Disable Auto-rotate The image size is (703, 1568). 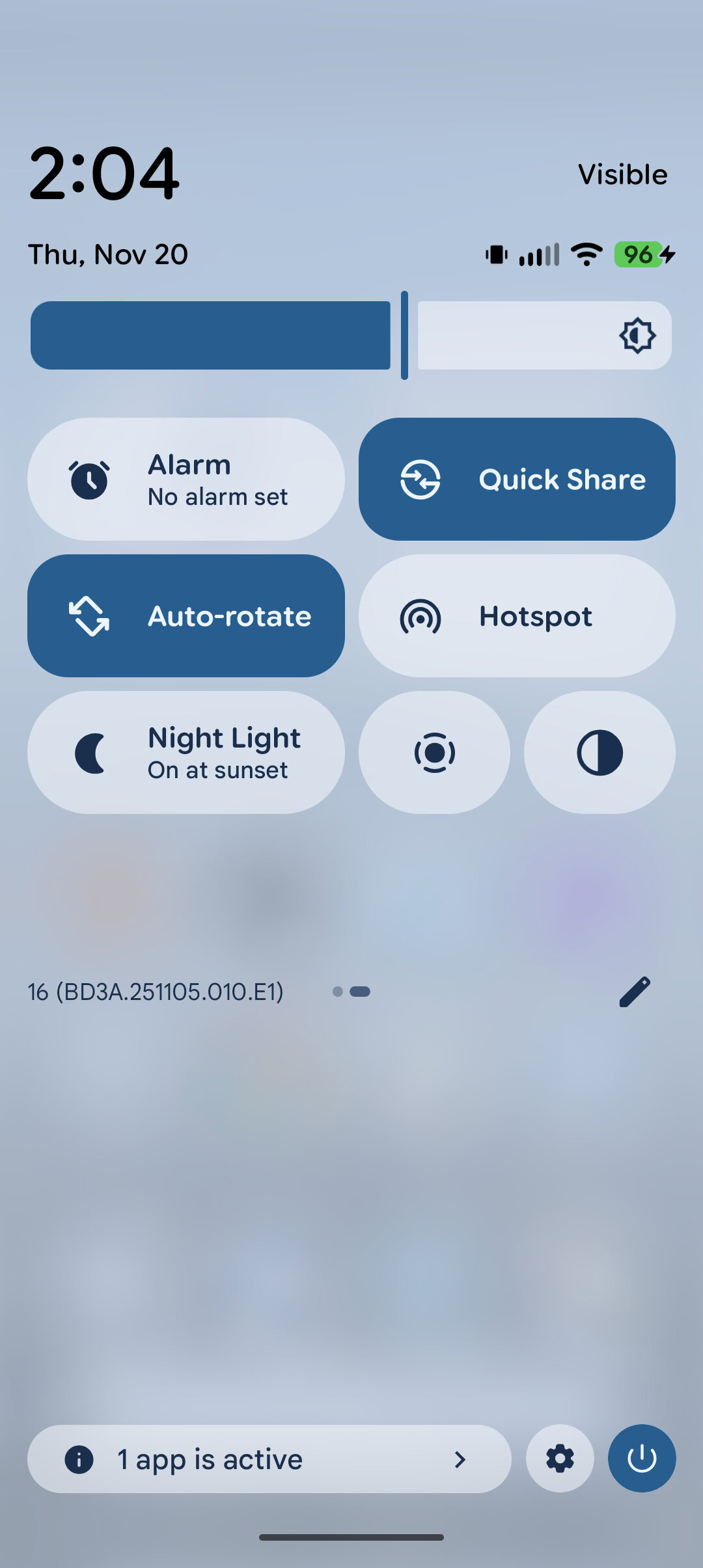[x=186, y=616]
